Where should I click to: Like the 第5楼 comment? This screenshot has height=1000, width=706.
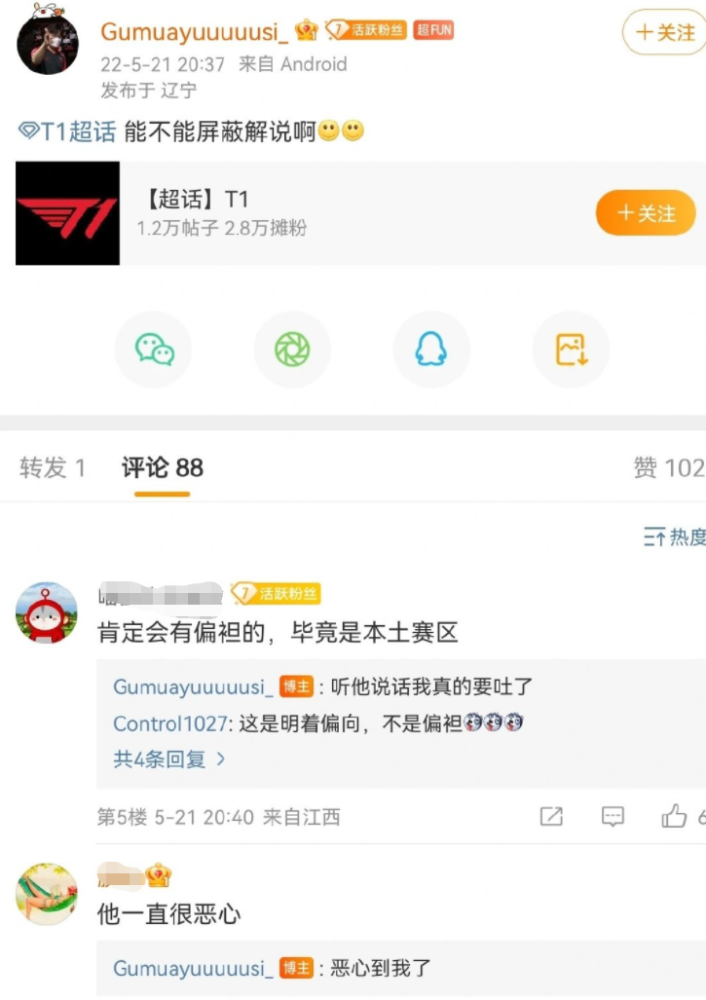(x=675, y=817)
